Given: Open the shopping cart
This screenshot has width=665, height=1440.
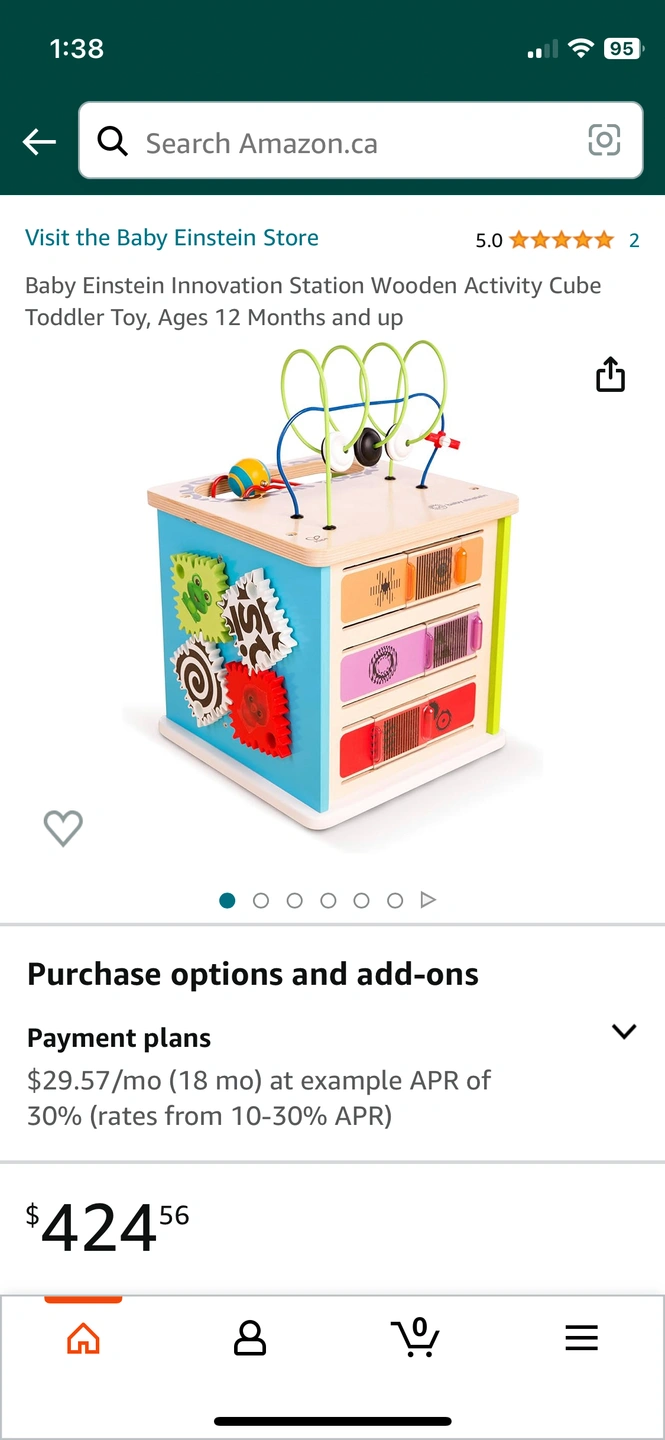Looking at the screenshot, I should pyautogui.click(x=415, y=1338).
